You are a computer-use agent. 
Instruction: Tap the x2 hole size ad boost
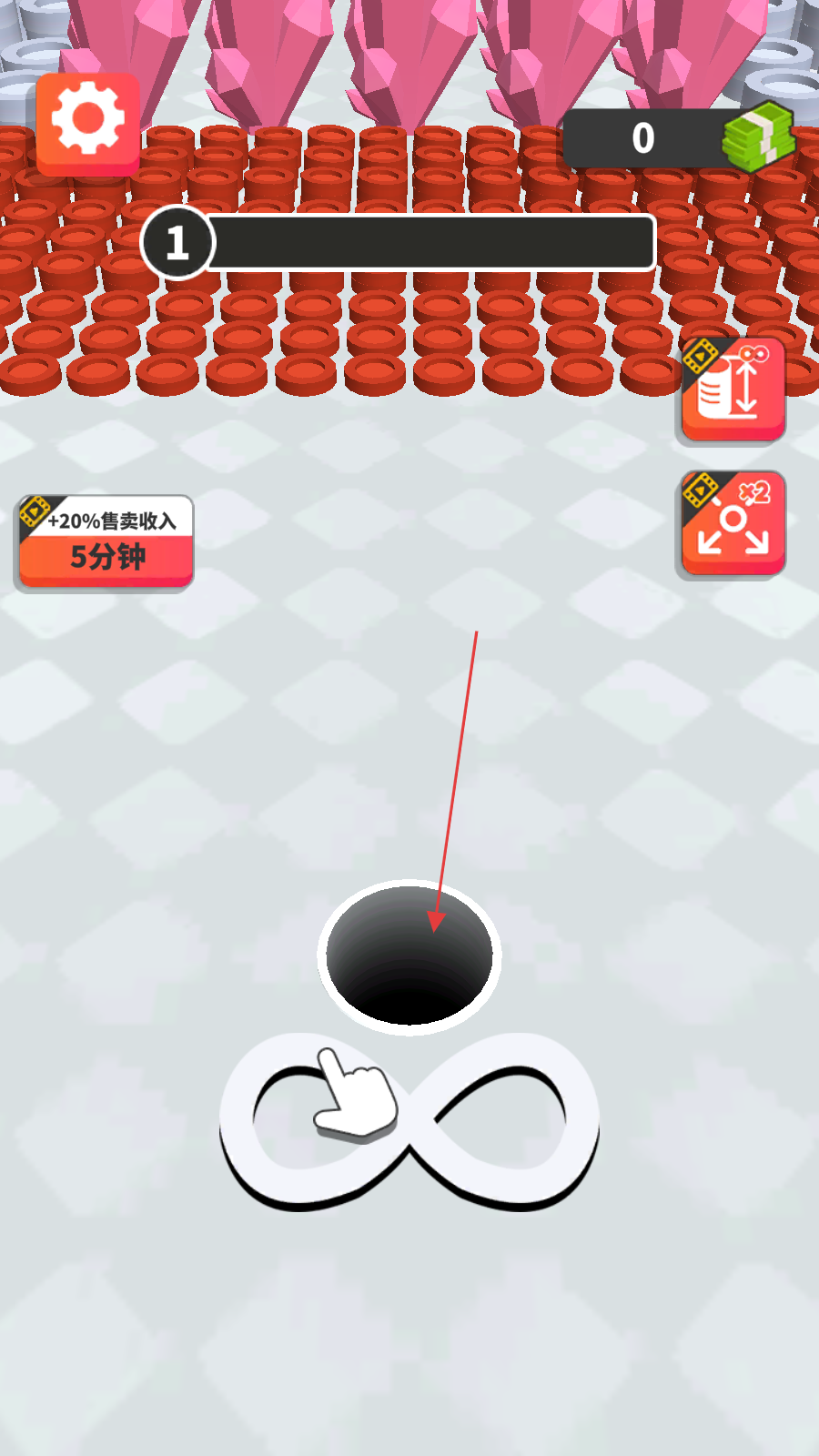[733, 524]
